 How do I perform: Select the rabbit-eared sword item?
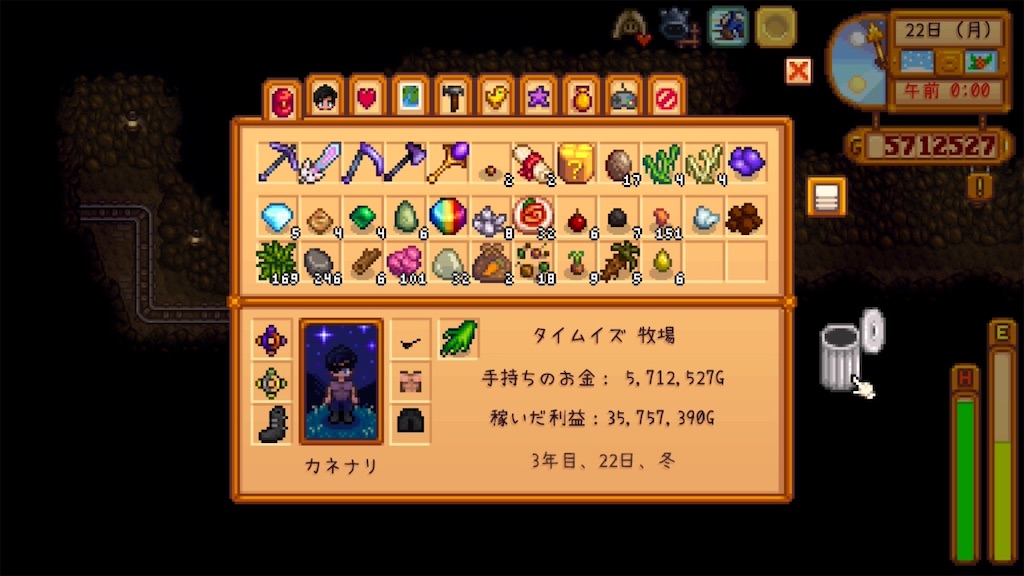pyautogui.click(x=319, y=163)
